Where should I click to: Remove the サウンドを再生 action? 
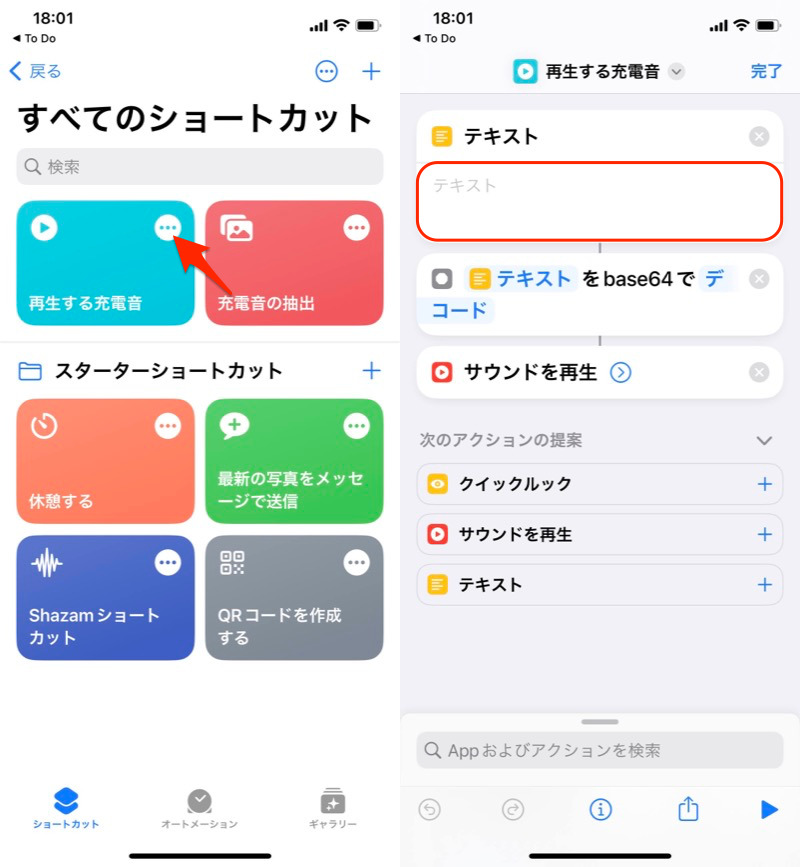tap(759, 373)
